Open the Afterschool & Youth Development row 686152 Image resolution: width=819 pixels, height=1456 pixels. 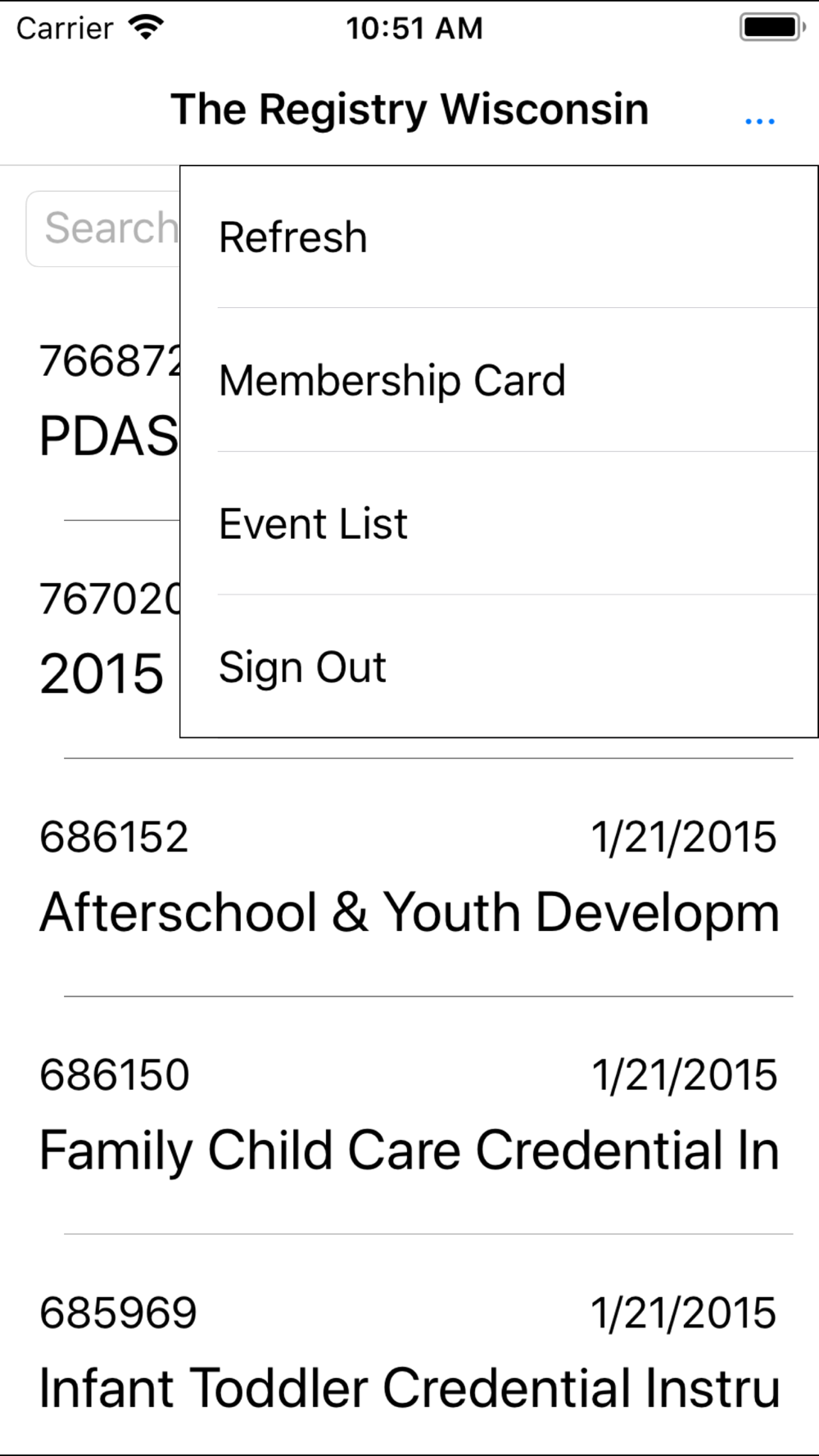[409, 877]
